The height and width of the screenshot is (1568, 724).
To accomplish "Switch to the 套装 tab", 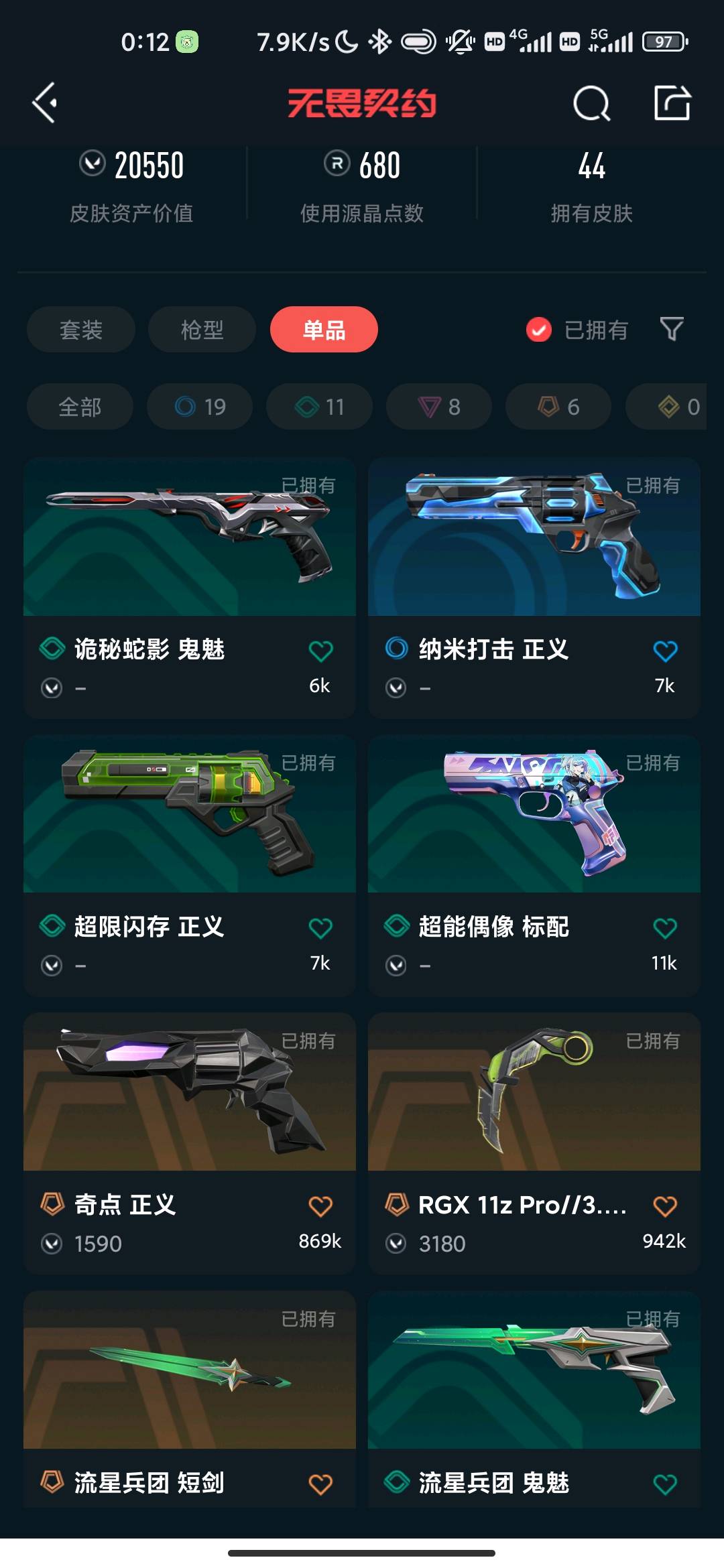I will pyautogui.click(x=81, y=330).
